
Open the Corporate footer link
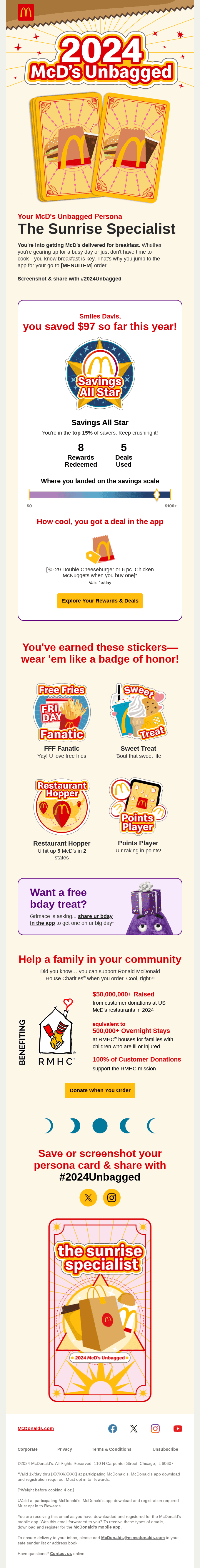point(27,1449)
